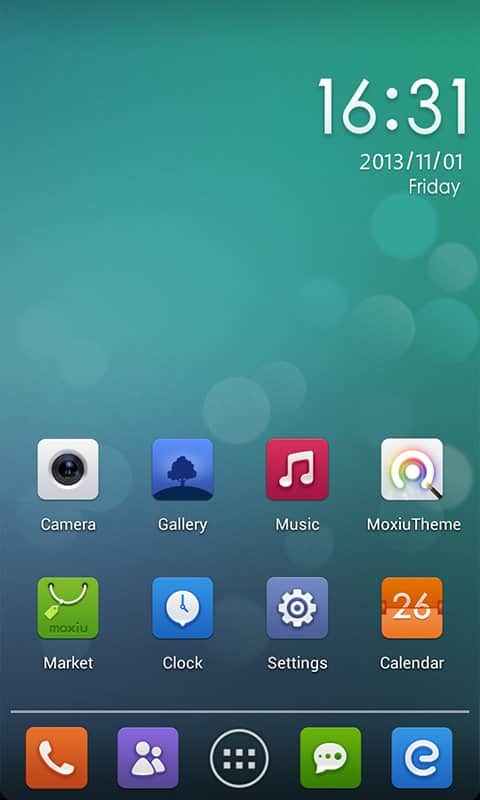Open the phone dialer in dock
Image resolution: width=480 pixels, height=800 pixels.
(57, 758)
